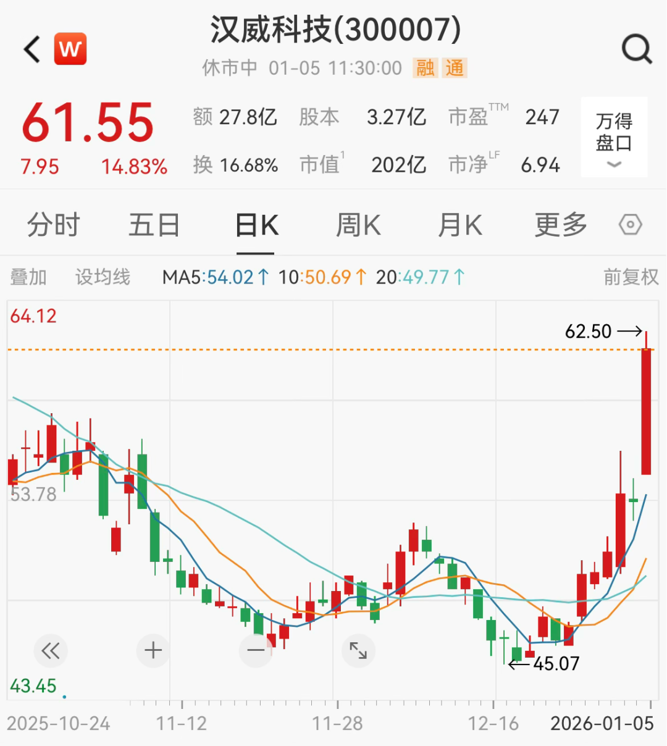Switch to the 五日 chart tab
This screenshot has height=746, width=667.
154,225
